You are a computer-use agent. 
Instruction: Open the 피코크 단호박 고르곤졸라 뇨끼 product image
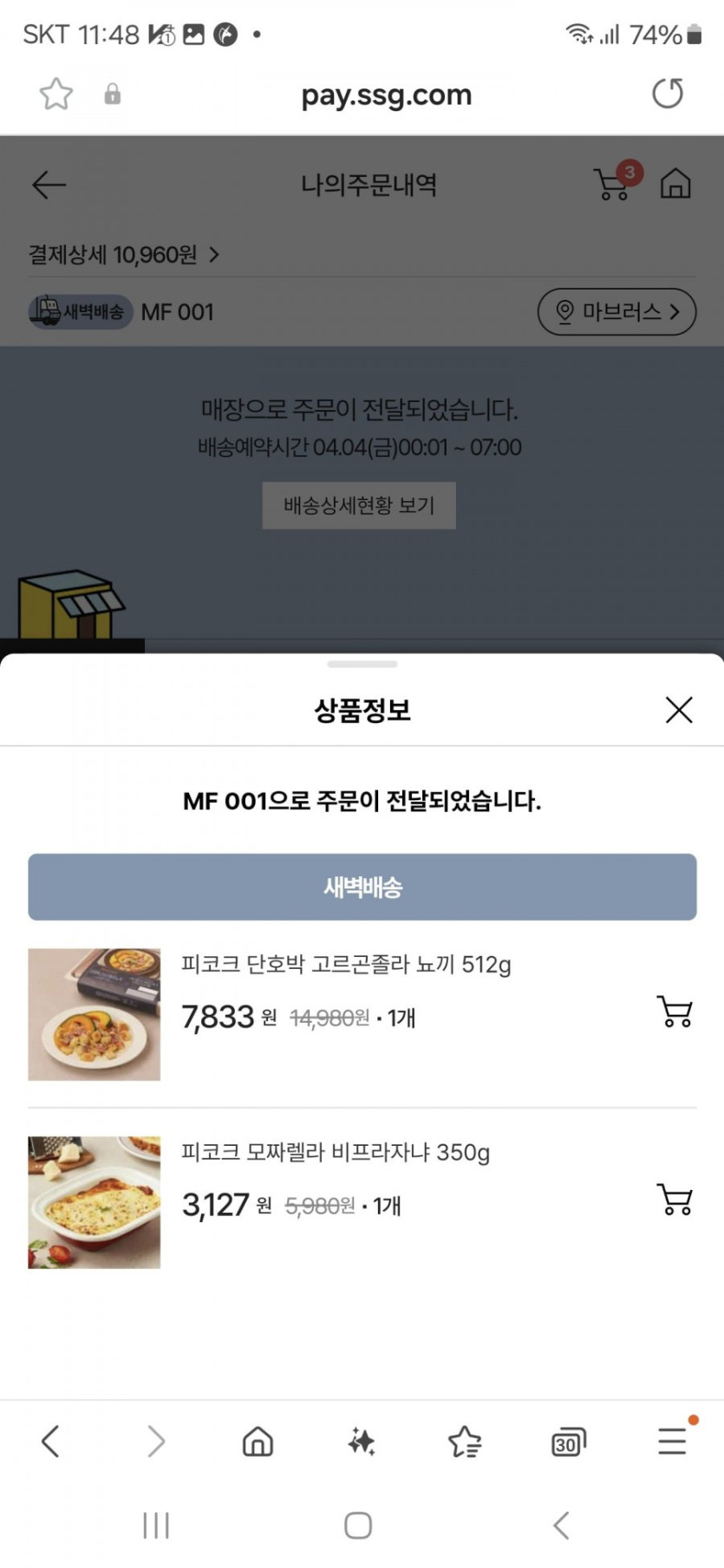95,1014
